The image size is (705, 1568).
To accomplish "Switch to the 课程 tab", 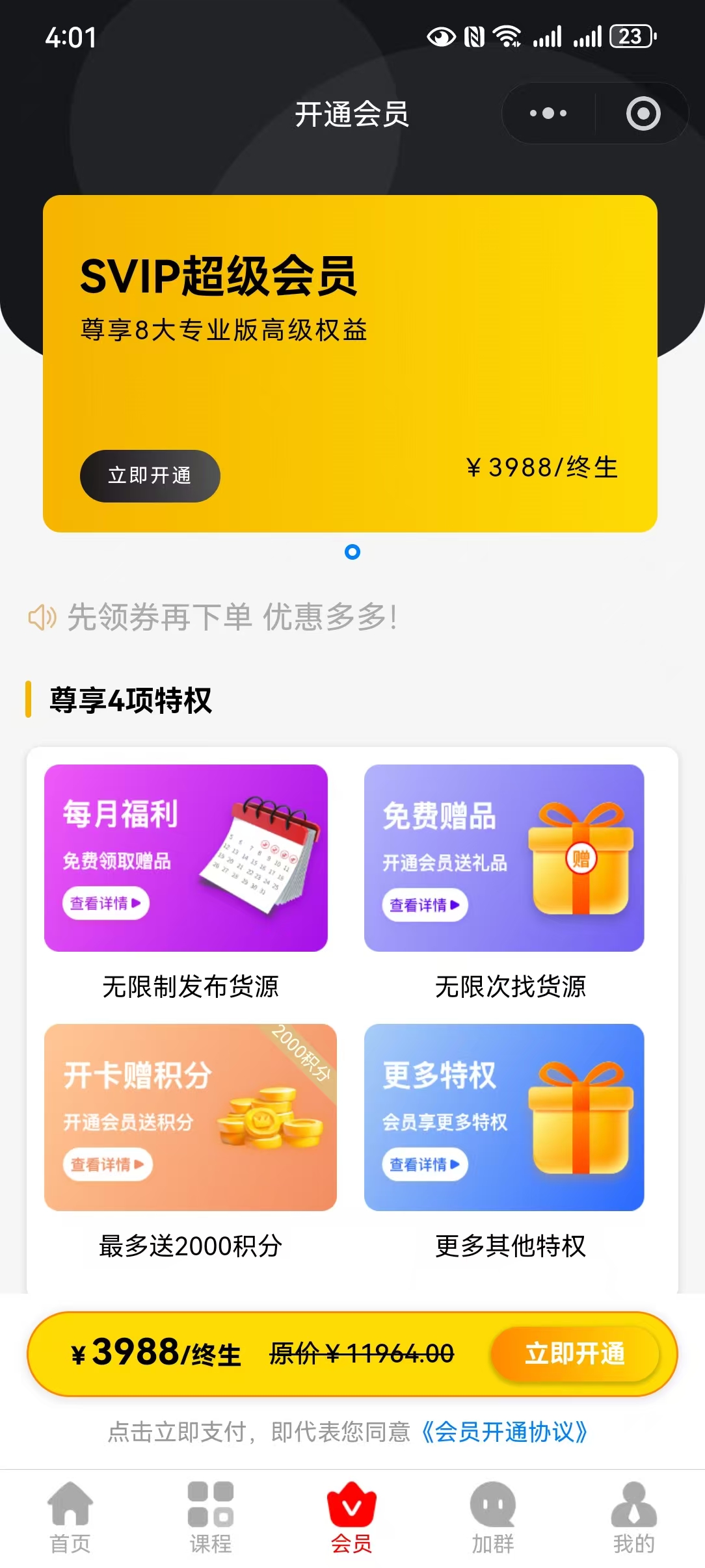I will click(x=209, y=1507).
